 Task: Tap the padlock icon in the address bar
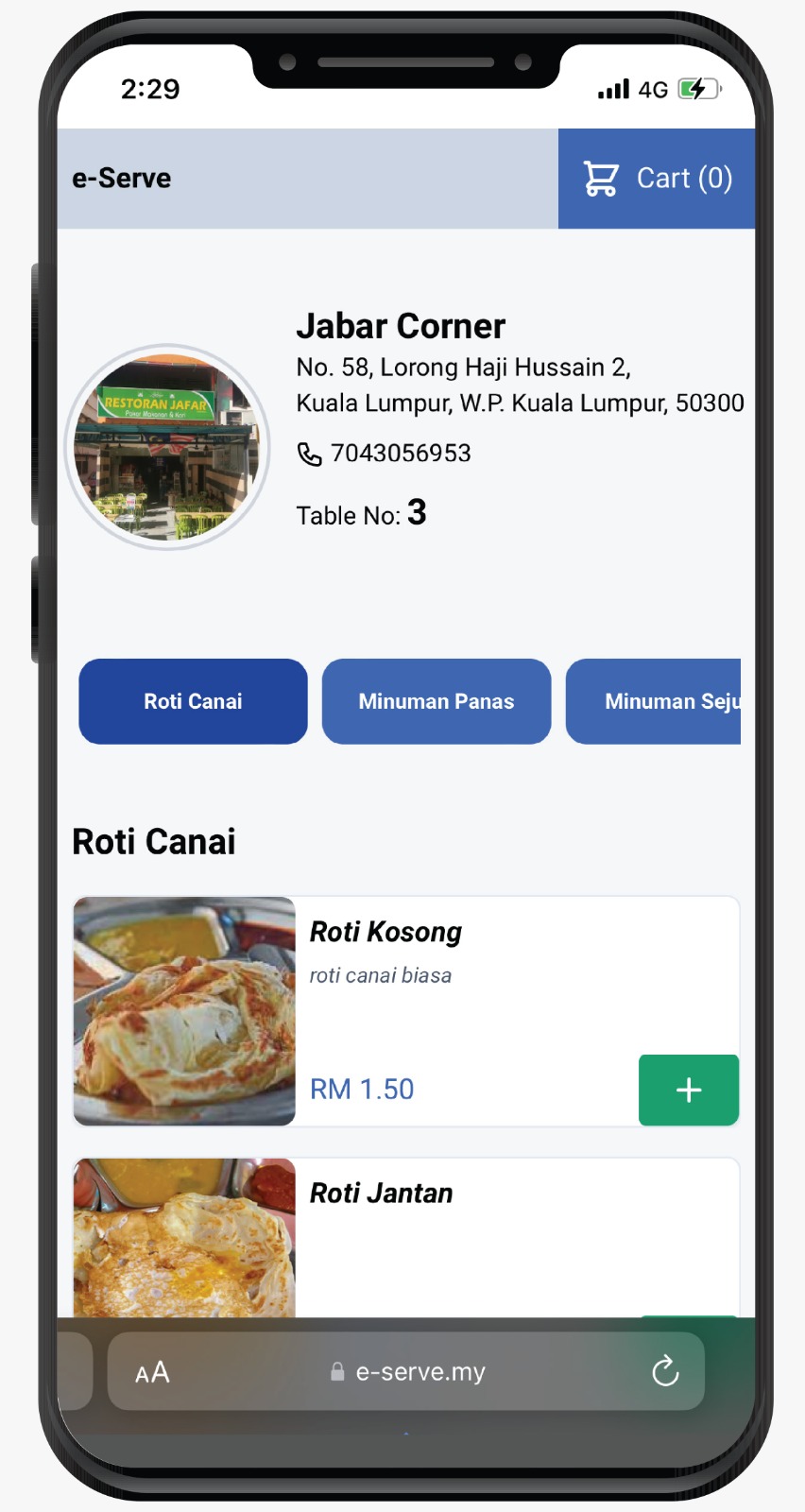pyautogui.click(x=337, y=1371)
